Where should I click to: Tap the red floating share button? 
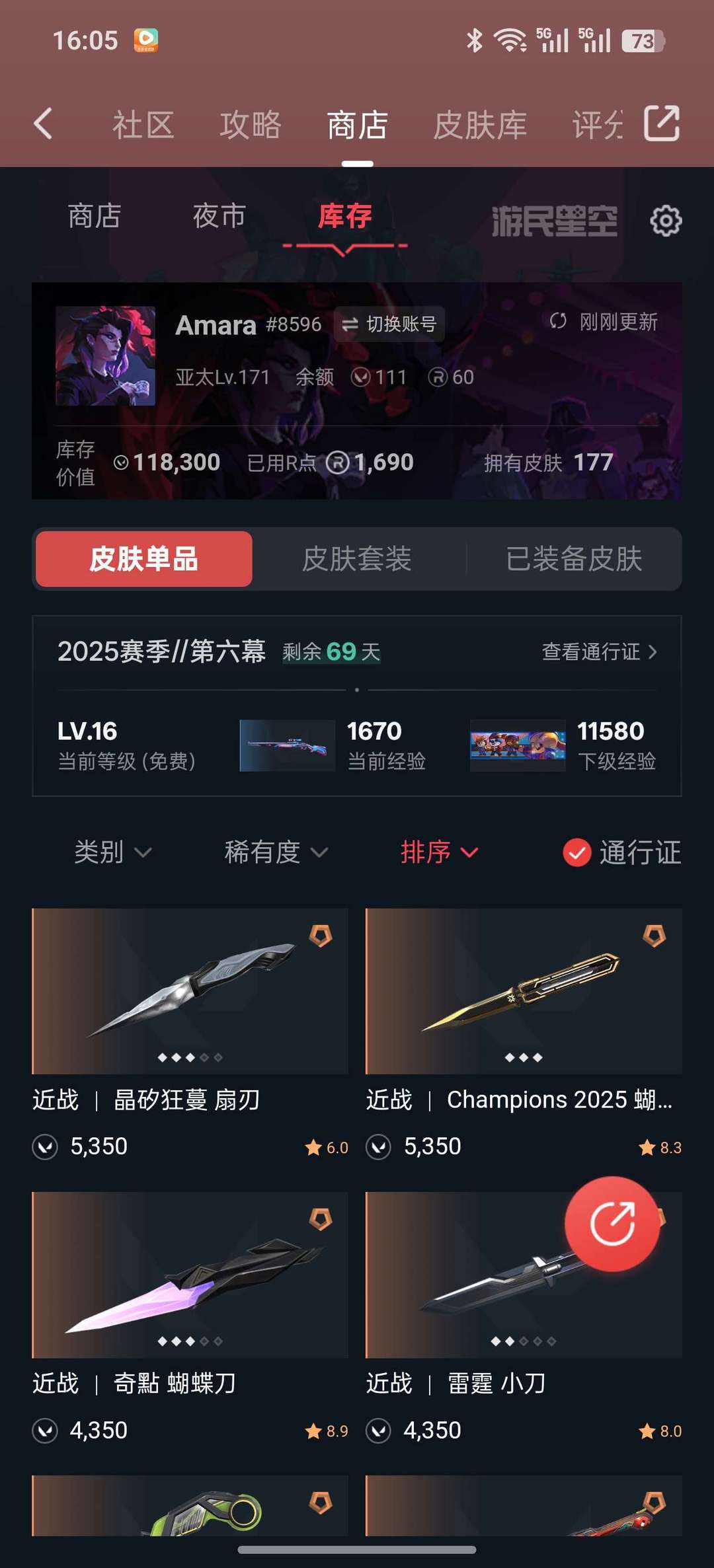point(612,1224)
